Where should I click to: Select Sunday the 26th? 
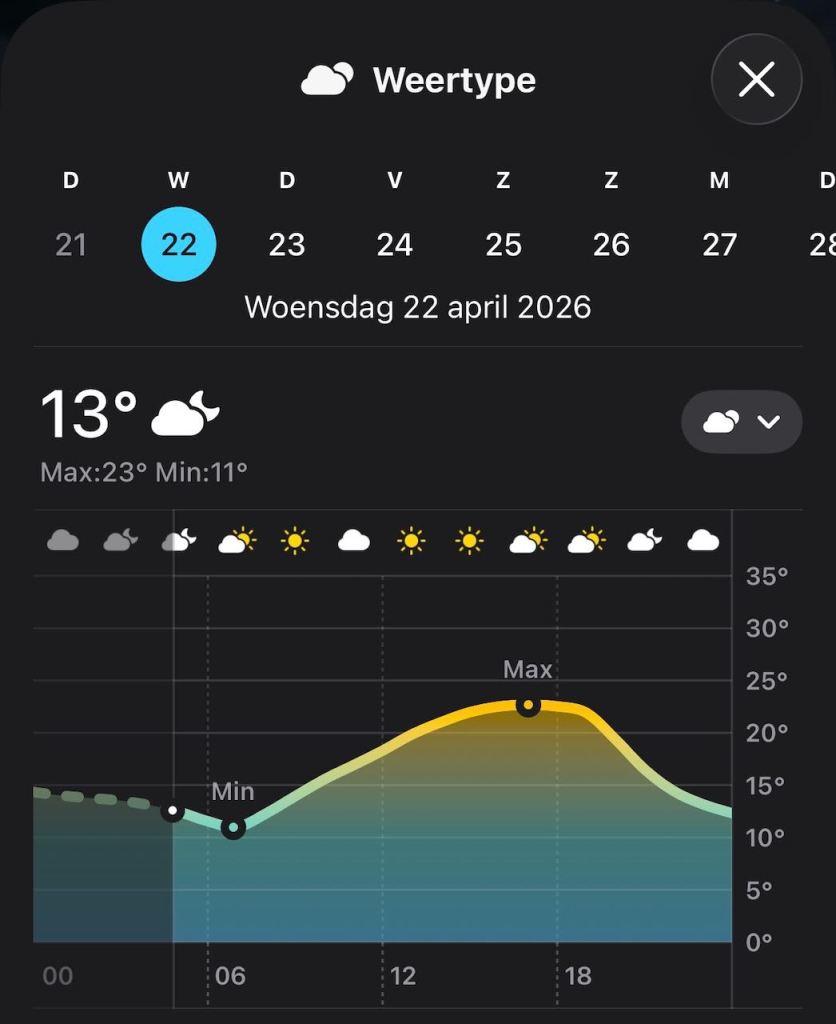(611, 244)
